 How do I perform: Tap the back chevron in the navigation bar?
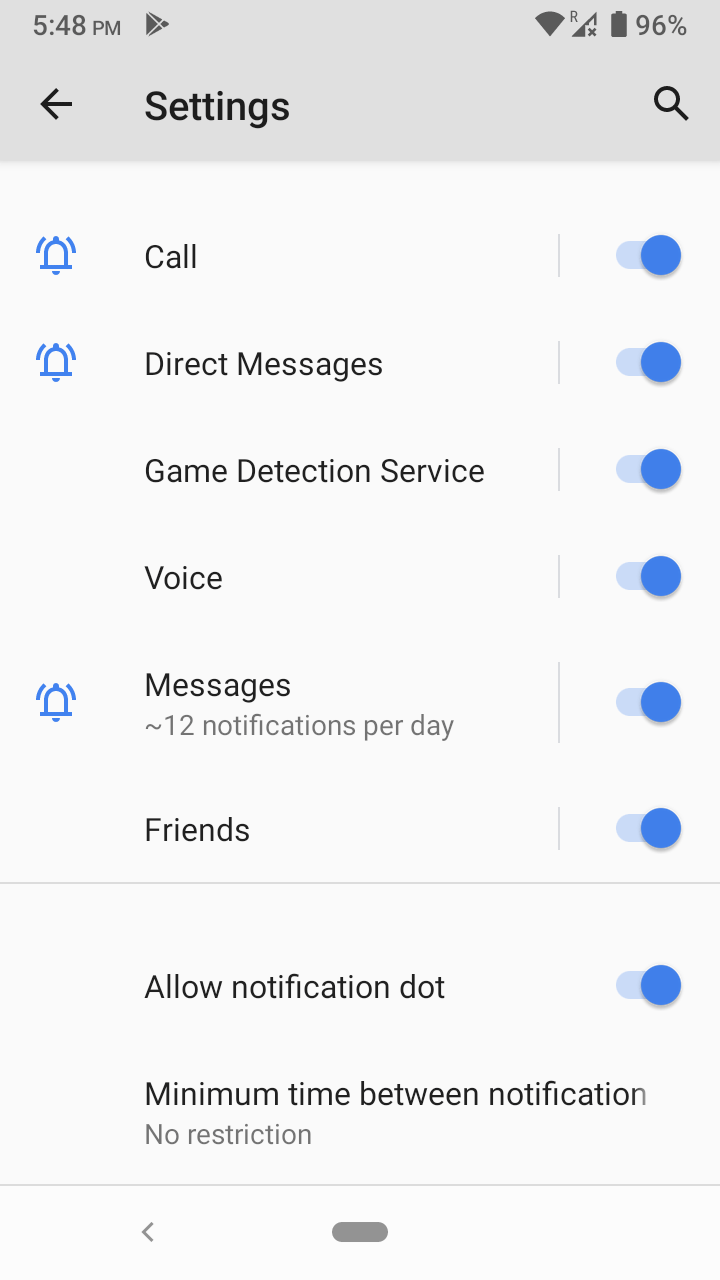pos(147,1231)
